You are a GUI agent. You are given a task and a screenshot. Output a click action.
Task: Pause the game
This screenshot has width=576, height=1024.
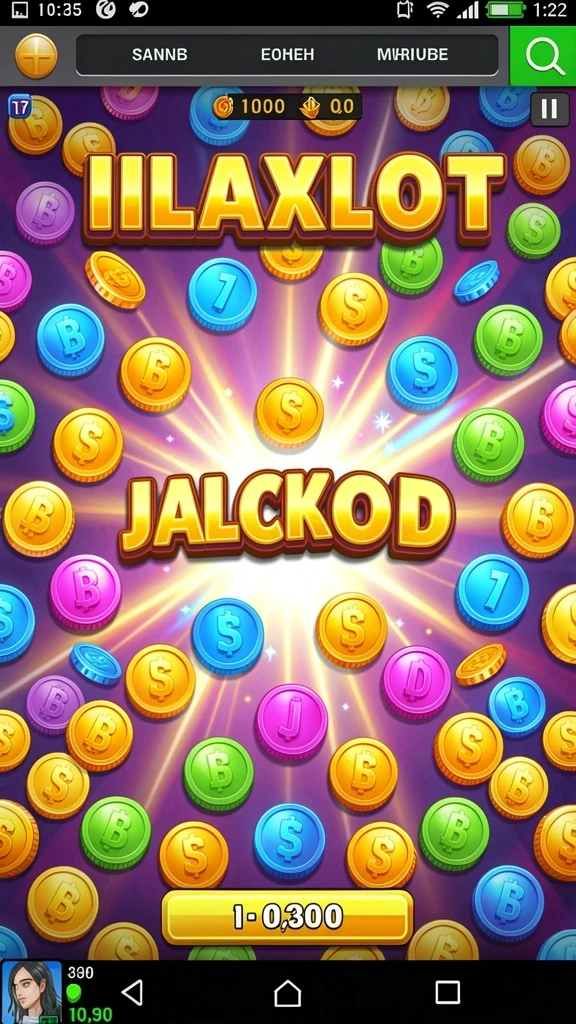[549, 109]
